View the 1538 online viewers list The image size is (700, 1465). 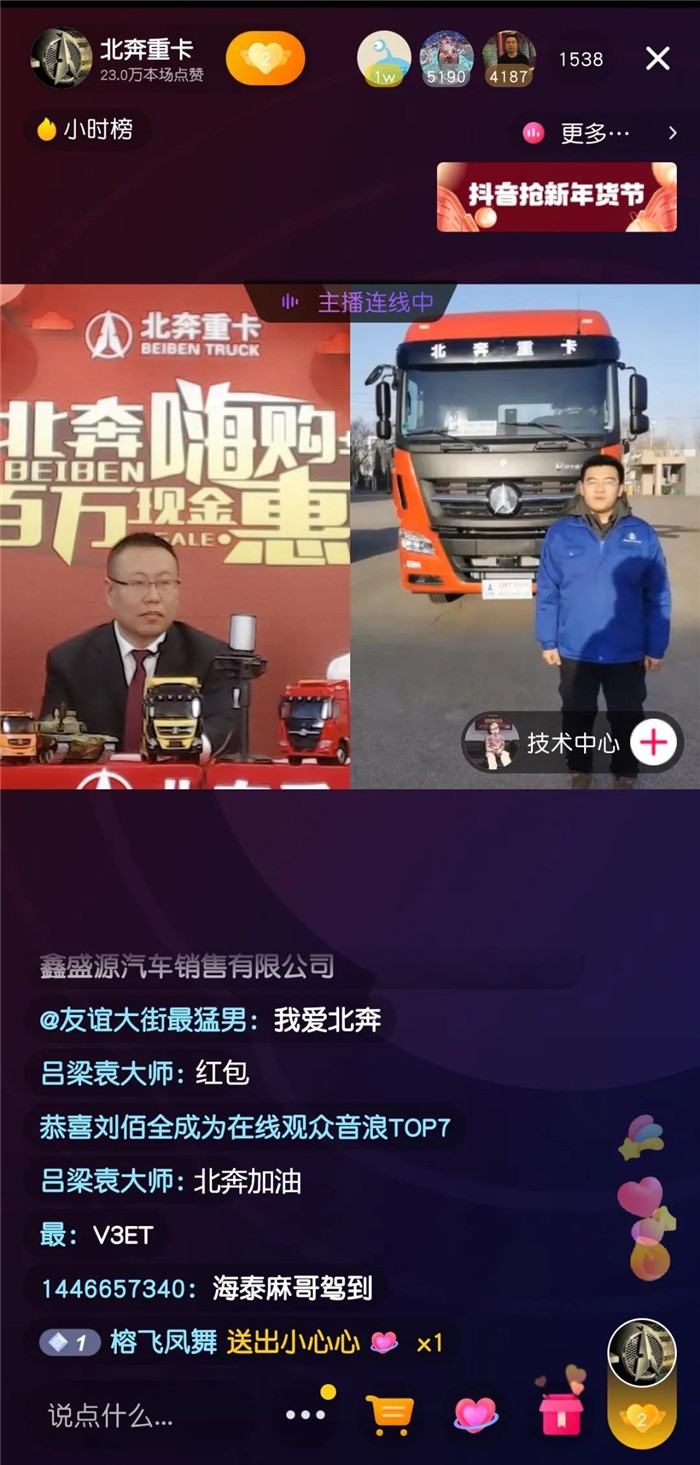click(x=581, y=59)
